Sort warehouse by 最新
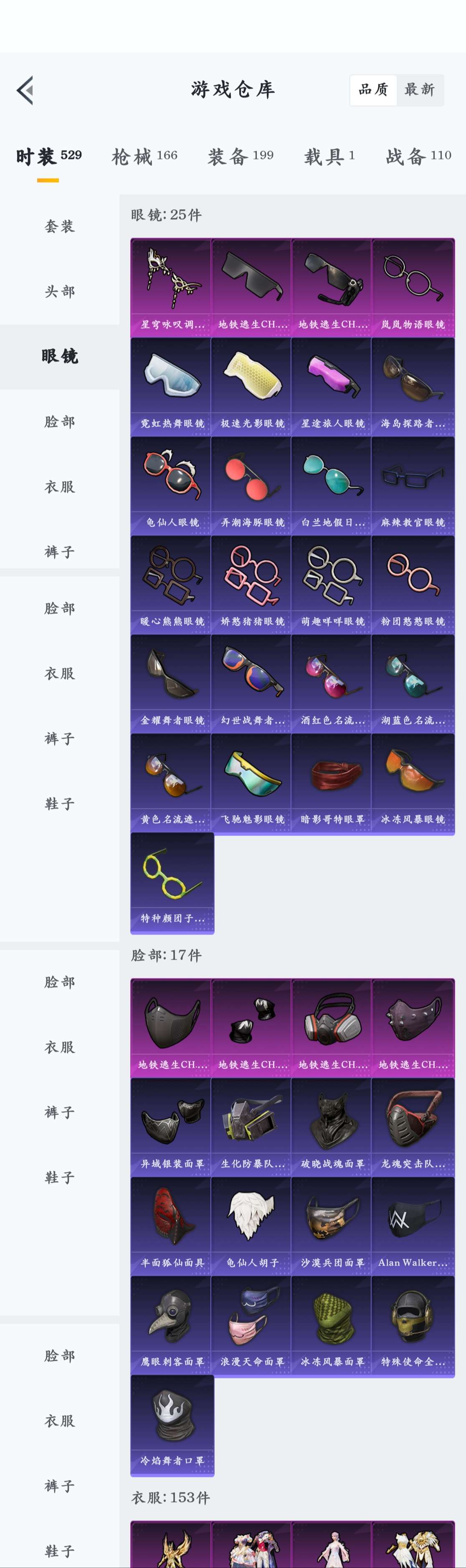Viewport: 466px width, 1568px height. pyautogui.click(x=419, y=90)
